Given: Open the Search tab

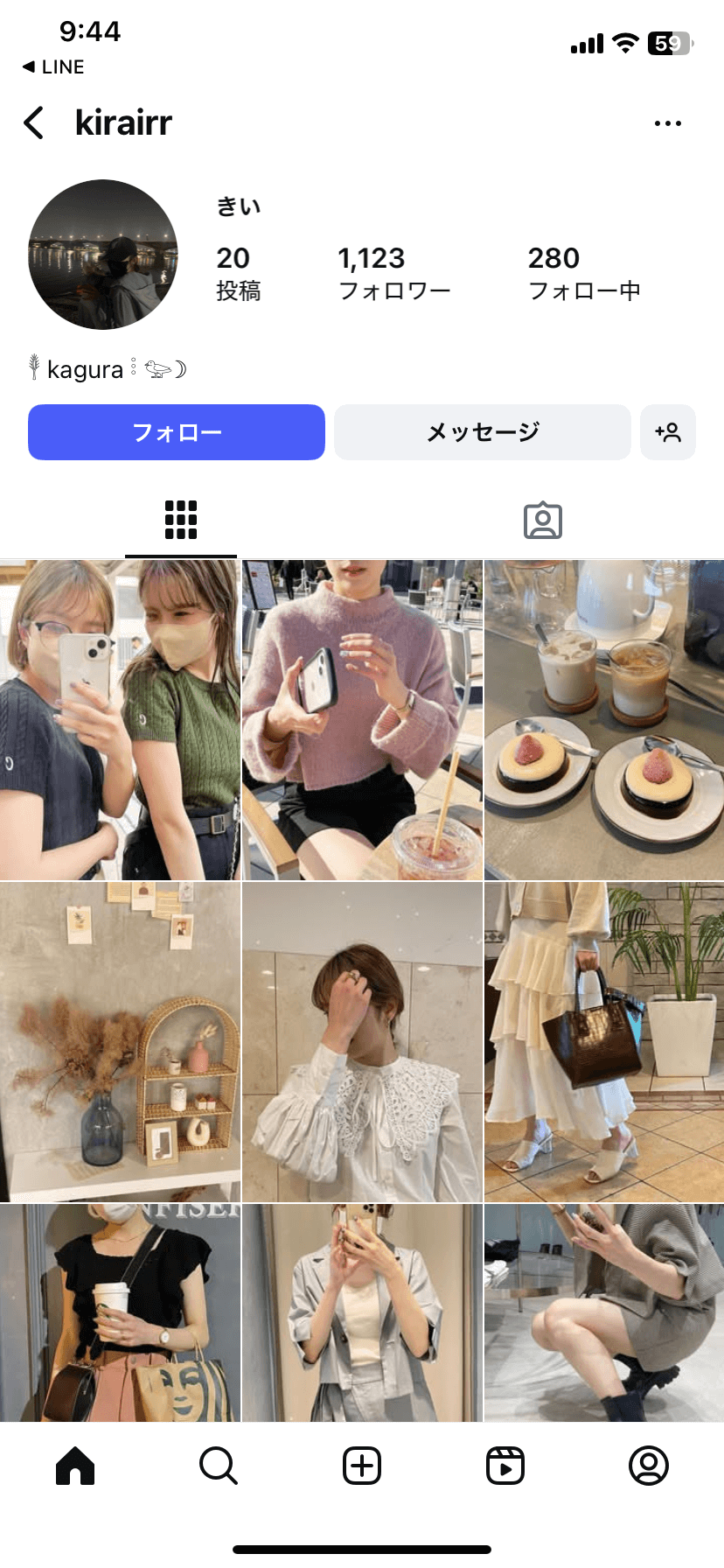Looking at the screenshot, I should tap(218, 1466).
